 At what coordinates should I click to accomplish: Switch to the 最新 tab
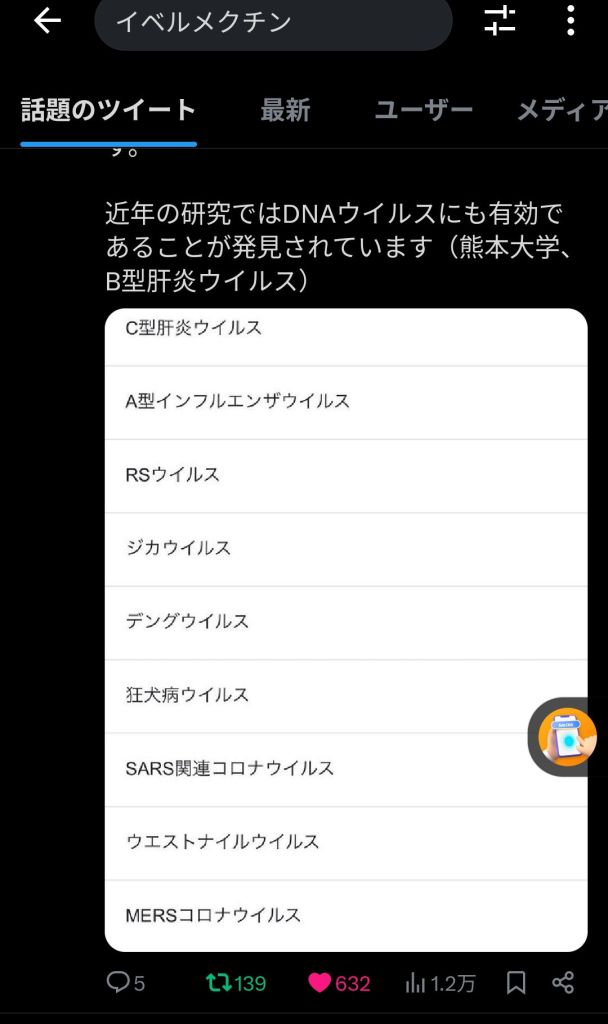tap(285, 110)
